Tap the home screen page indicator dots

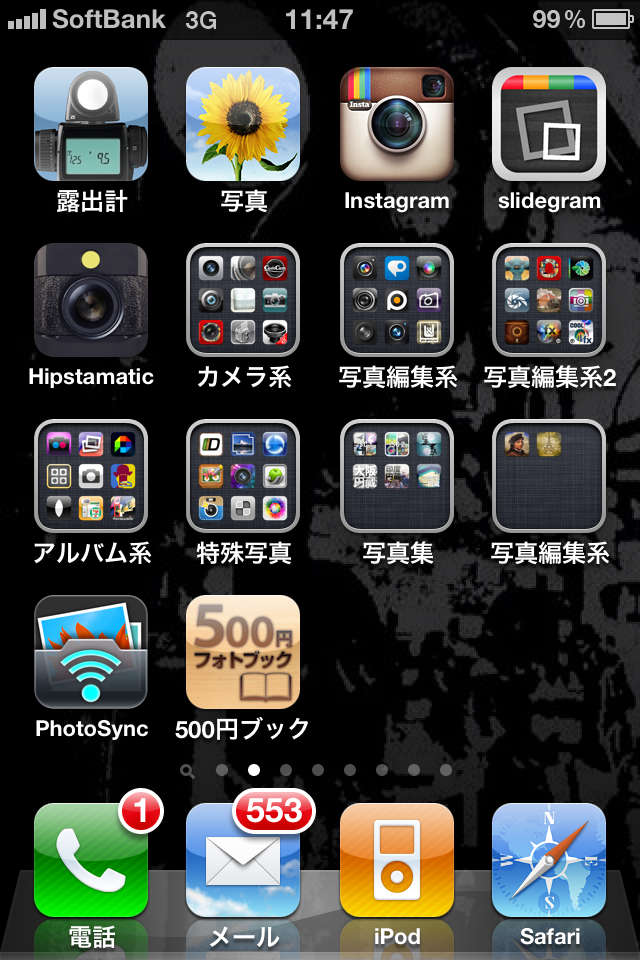point(318,770)
